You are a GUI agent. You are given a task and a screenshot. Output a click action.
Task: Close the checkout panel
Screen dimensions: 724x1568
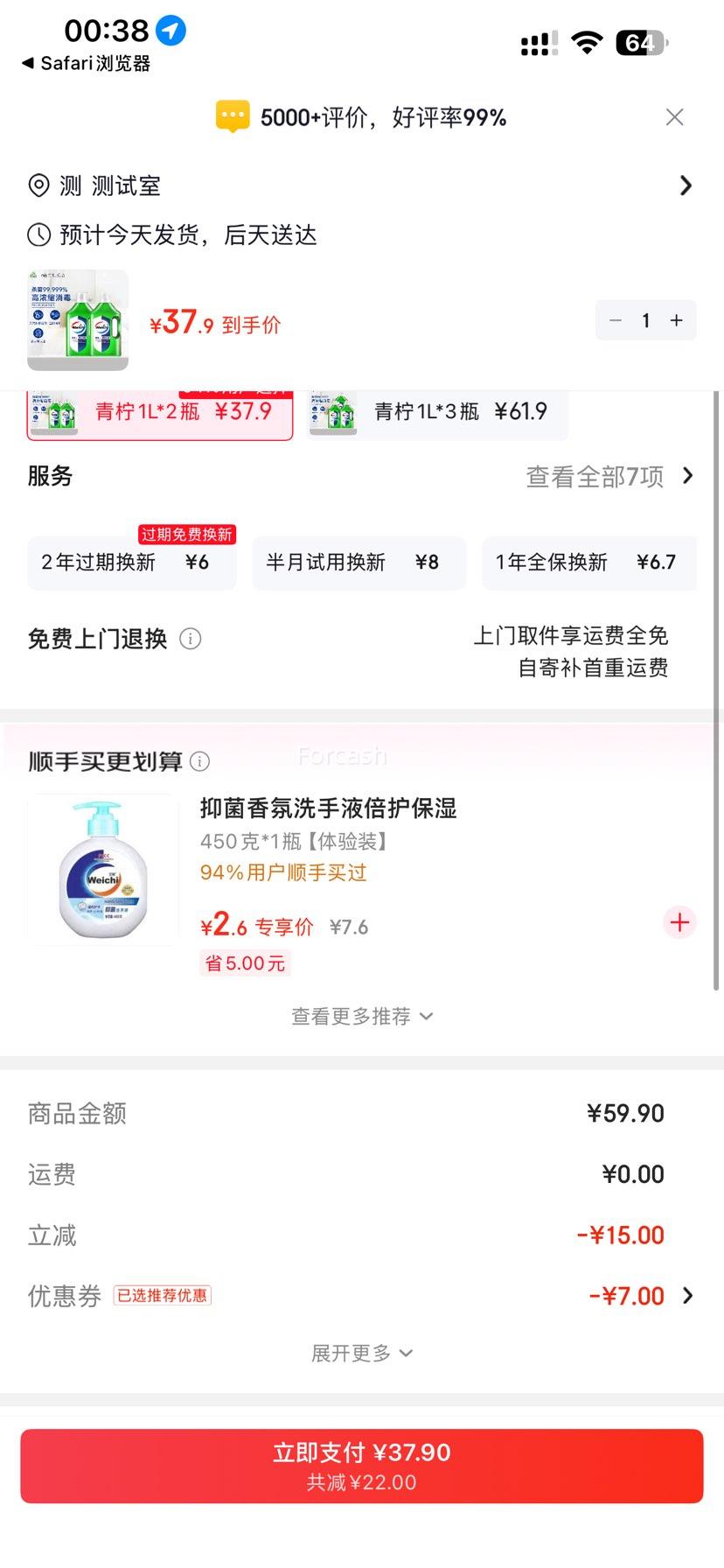(x=674, y=116)
